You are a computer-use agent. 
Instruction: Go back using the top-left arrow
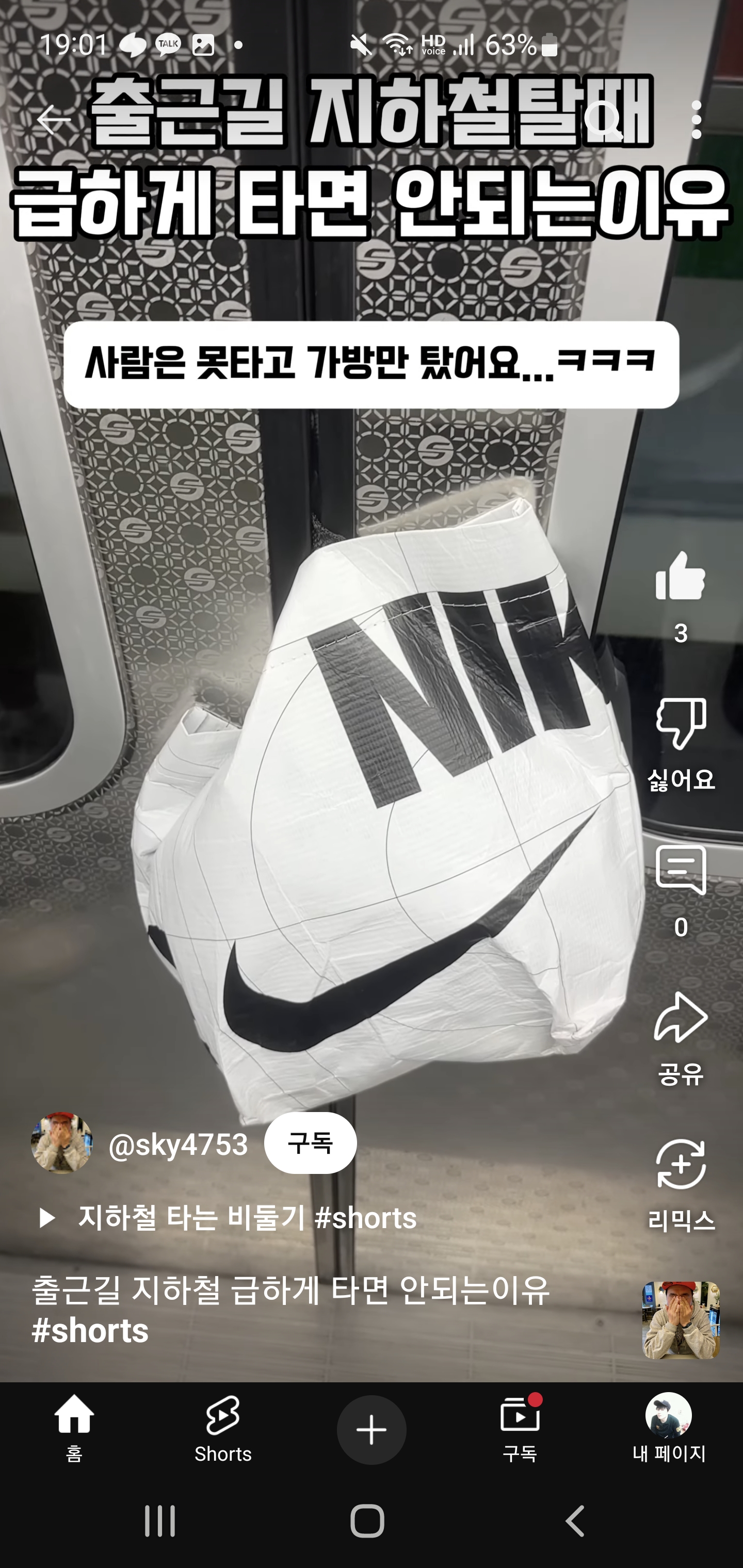[x=54, y=120]
